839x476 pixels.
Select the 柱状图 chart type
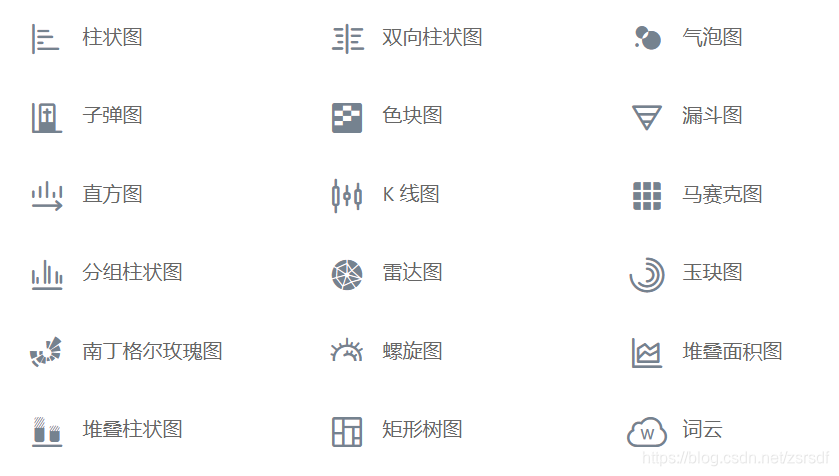coord(111,38)
